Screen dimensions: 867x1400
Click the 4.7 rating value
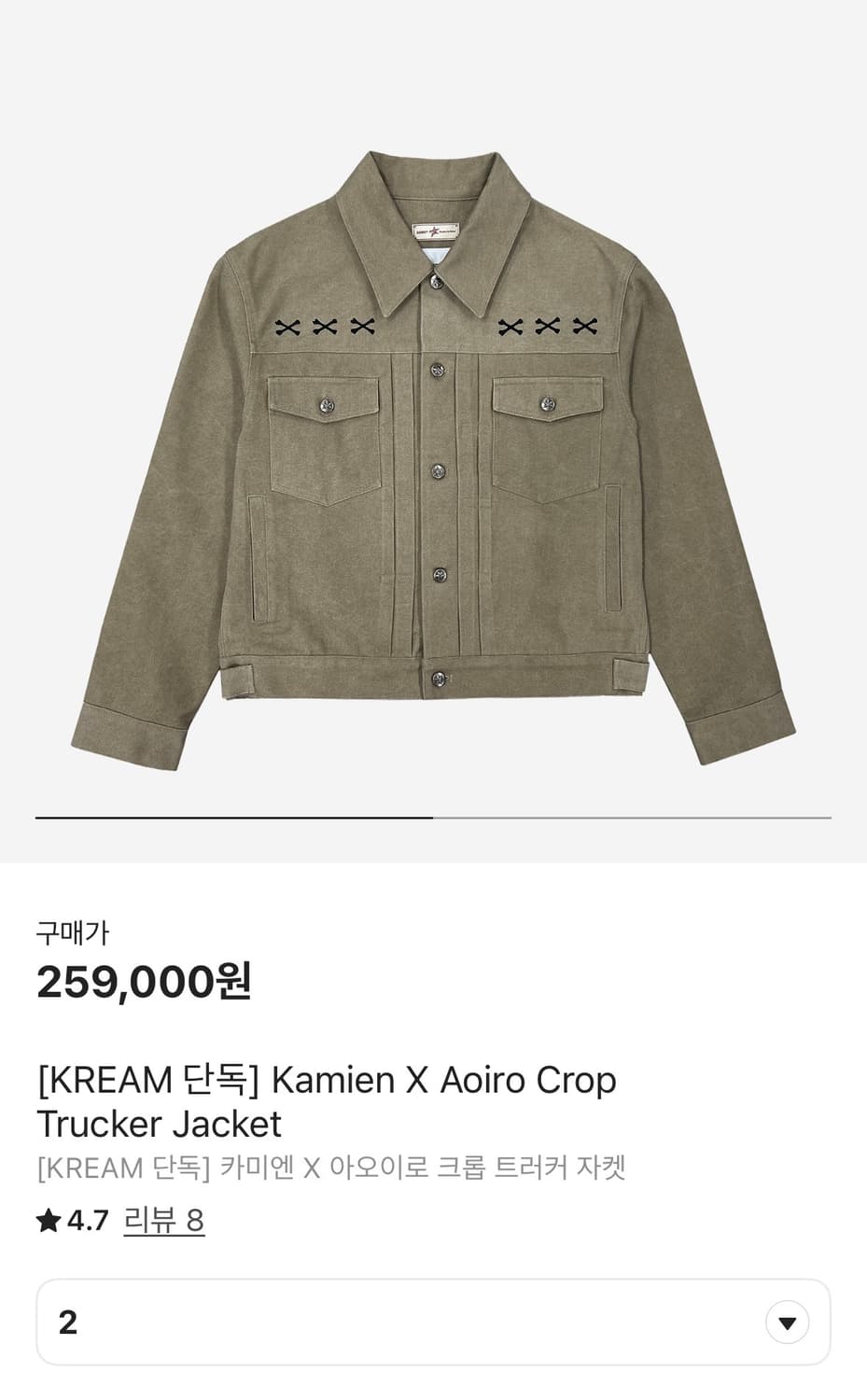(87, 1219)
